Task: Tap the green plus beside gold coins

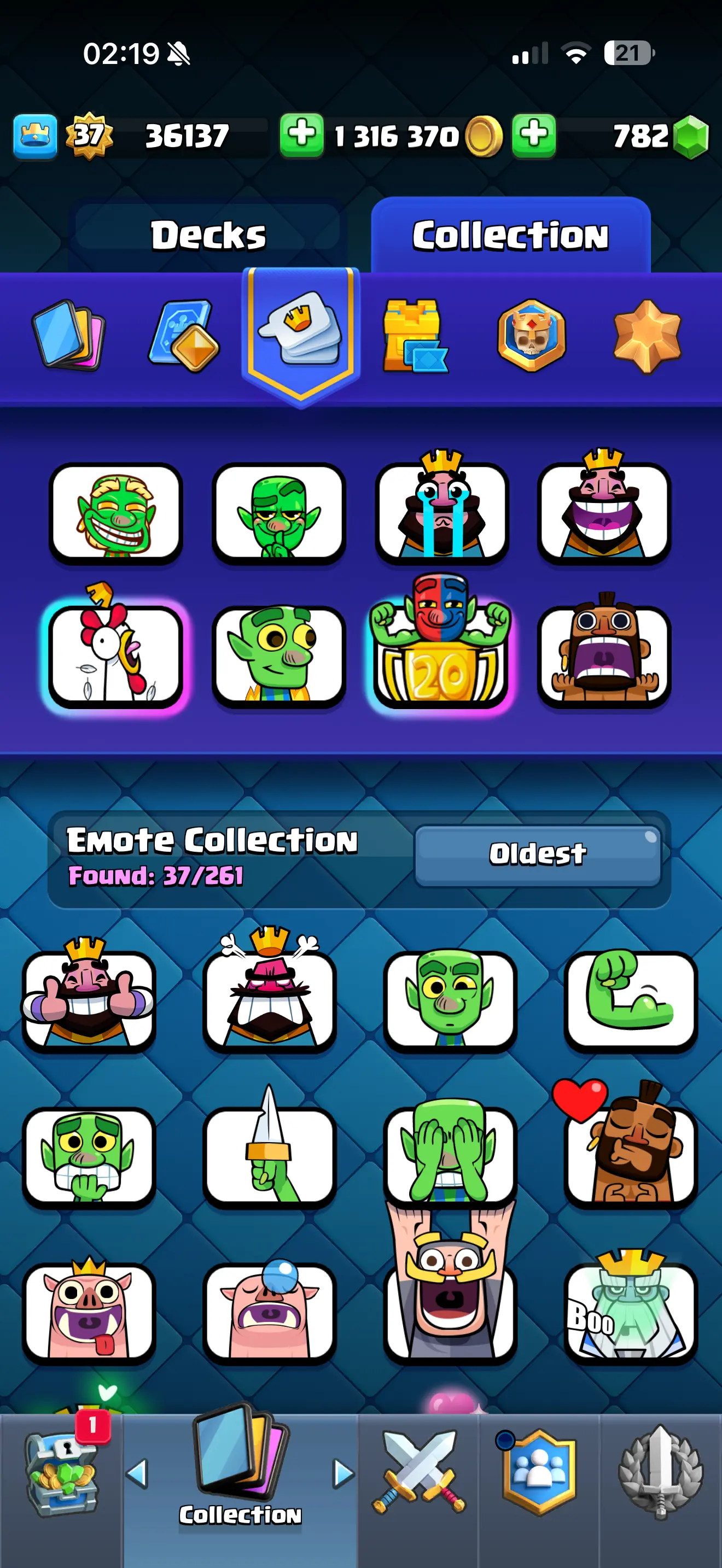Action: 301,135
